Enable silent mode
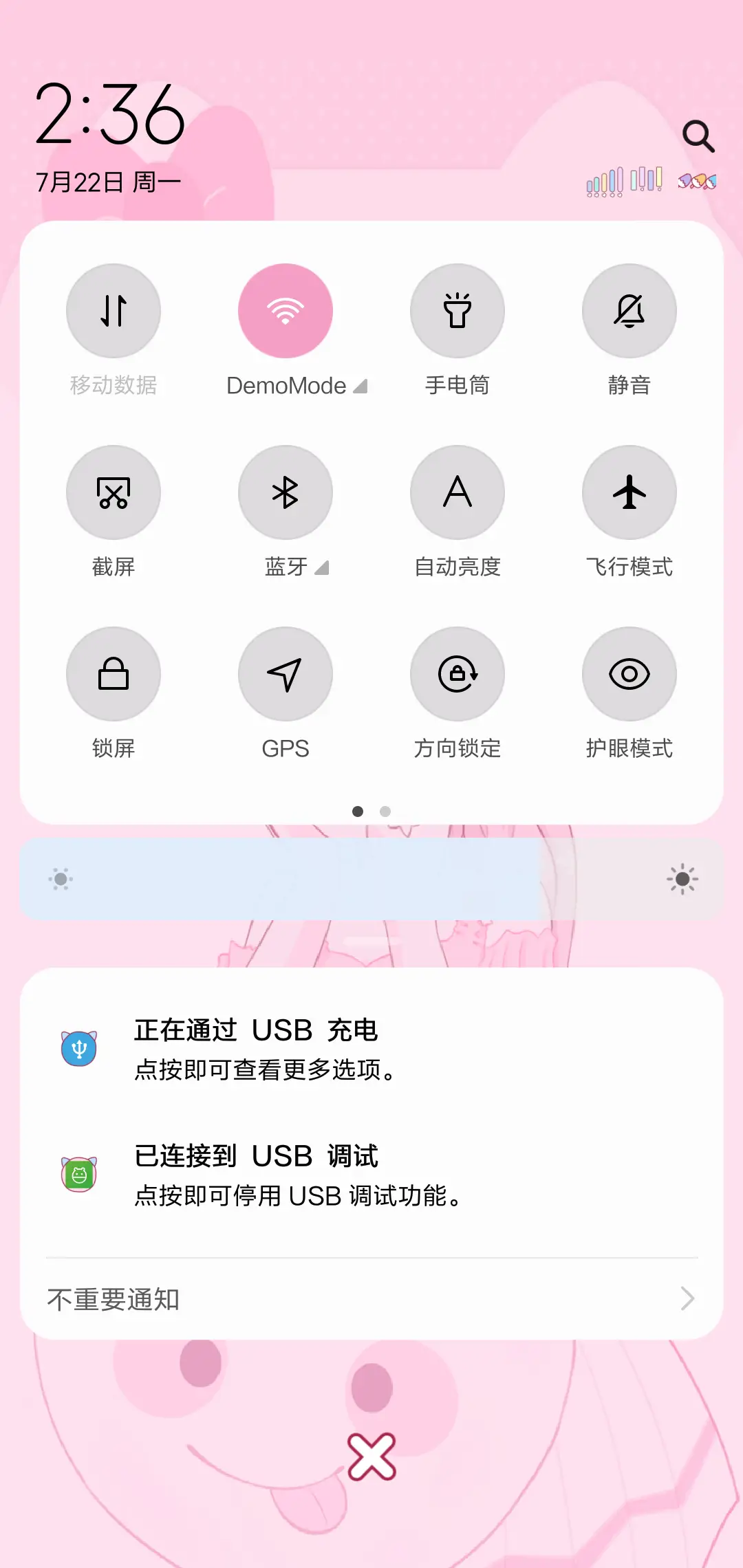The image size is (743, 1568). point(629,311)
